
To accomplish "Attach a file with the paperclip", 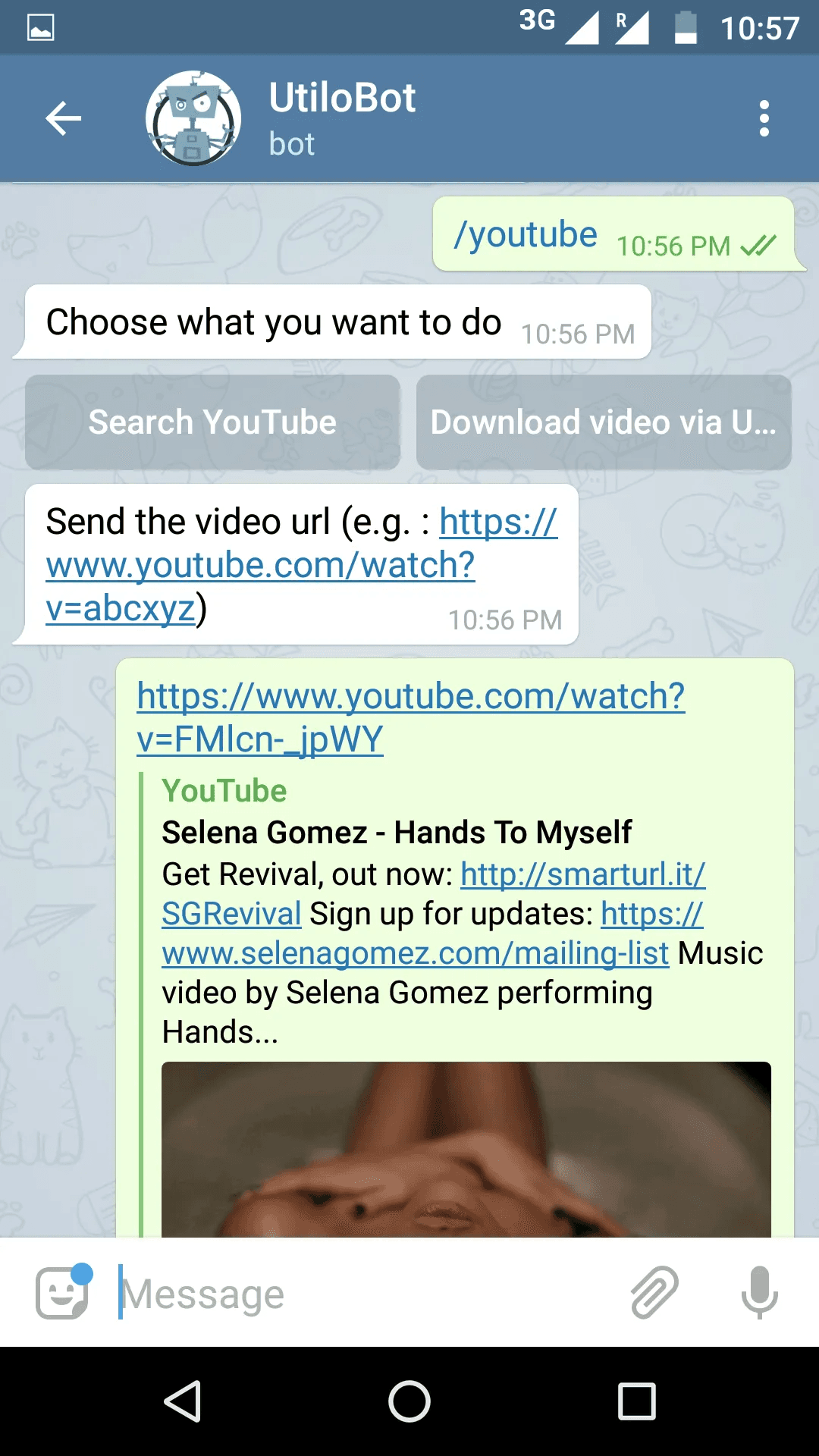I will click(x=654, y=1292).
